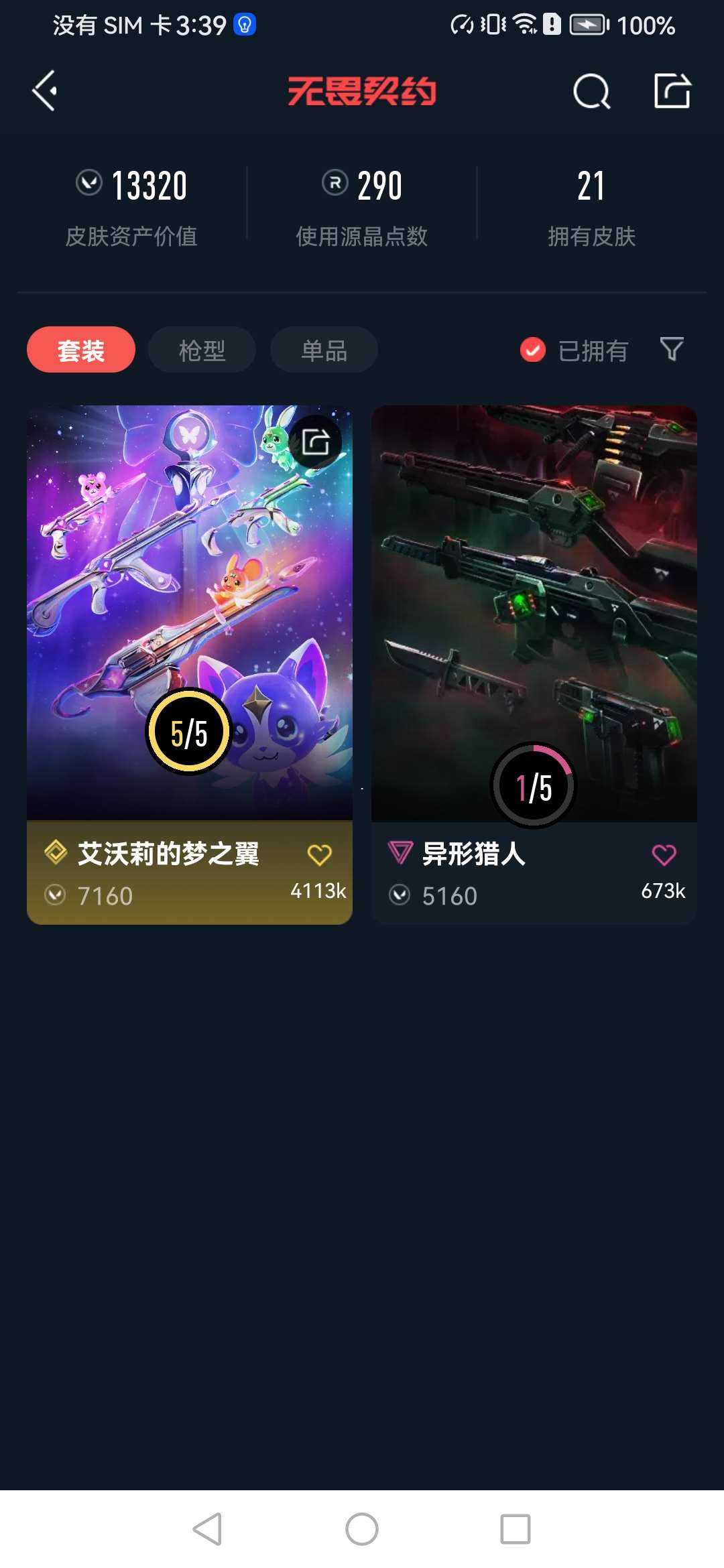Open the recent apps overview
This screenshot has width=724, height=1568.
515,1529
